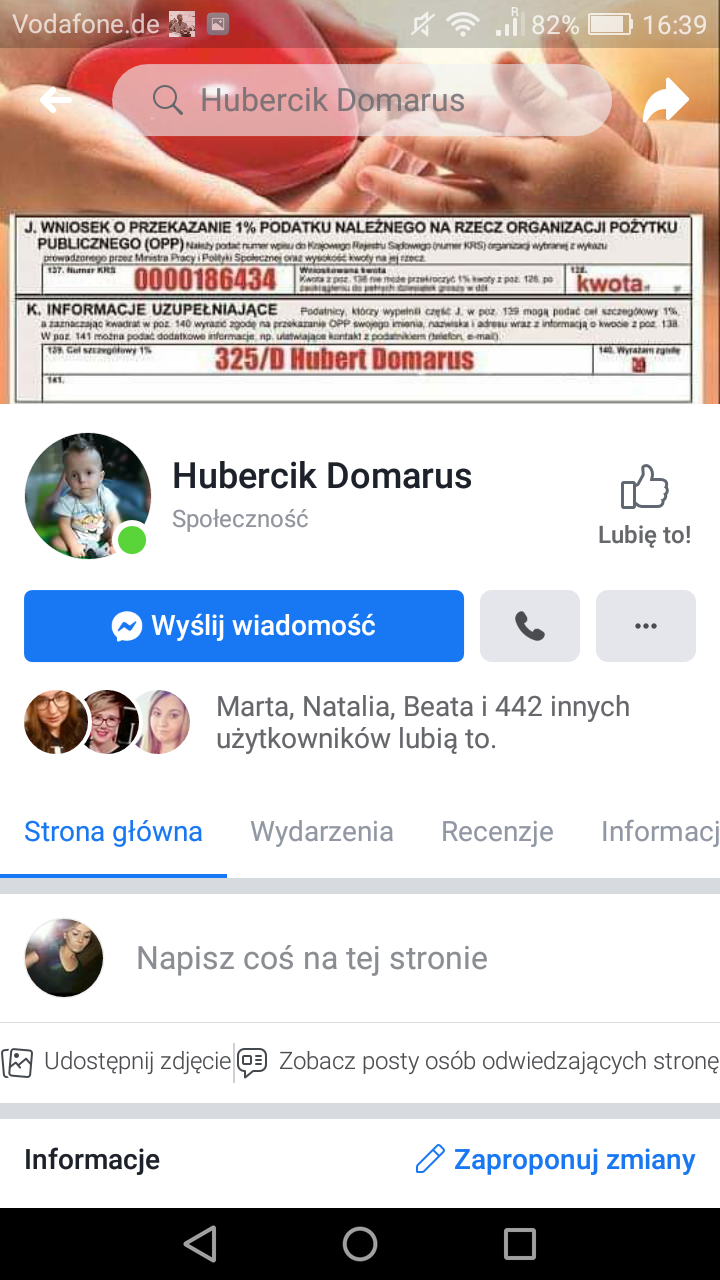Open the three-dot more options button

click(x=646, y=626)
